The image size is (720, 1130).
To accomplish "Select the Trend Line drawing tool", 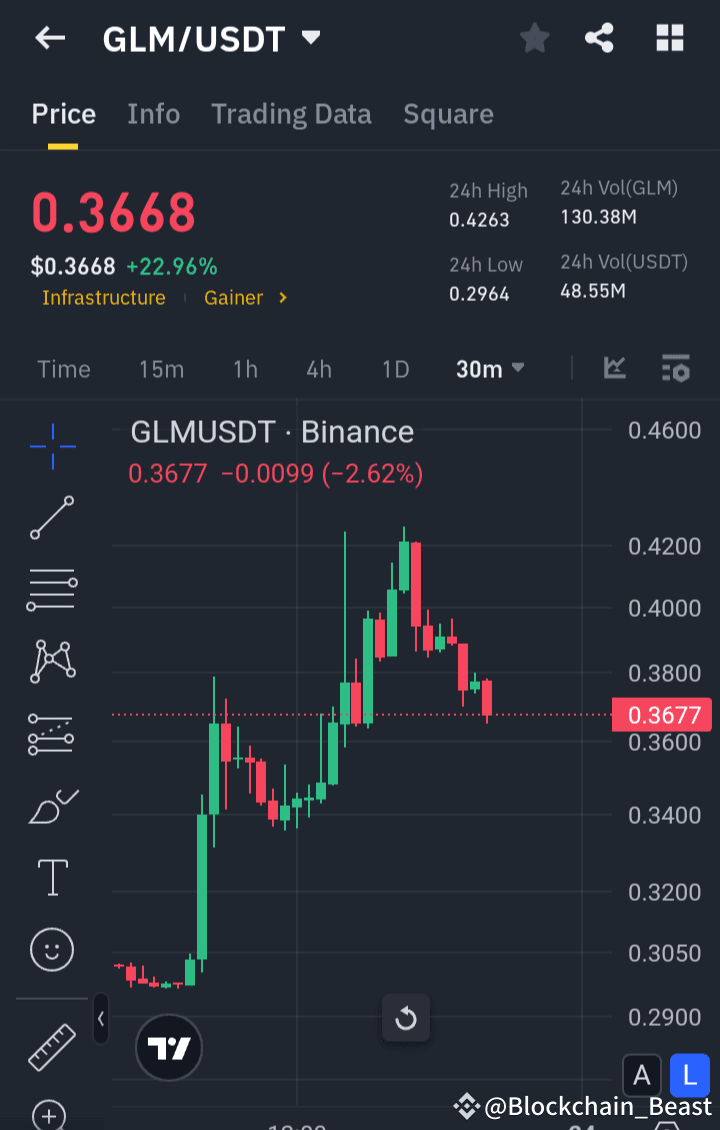I will pyautogui.click(x=51, y=518).
